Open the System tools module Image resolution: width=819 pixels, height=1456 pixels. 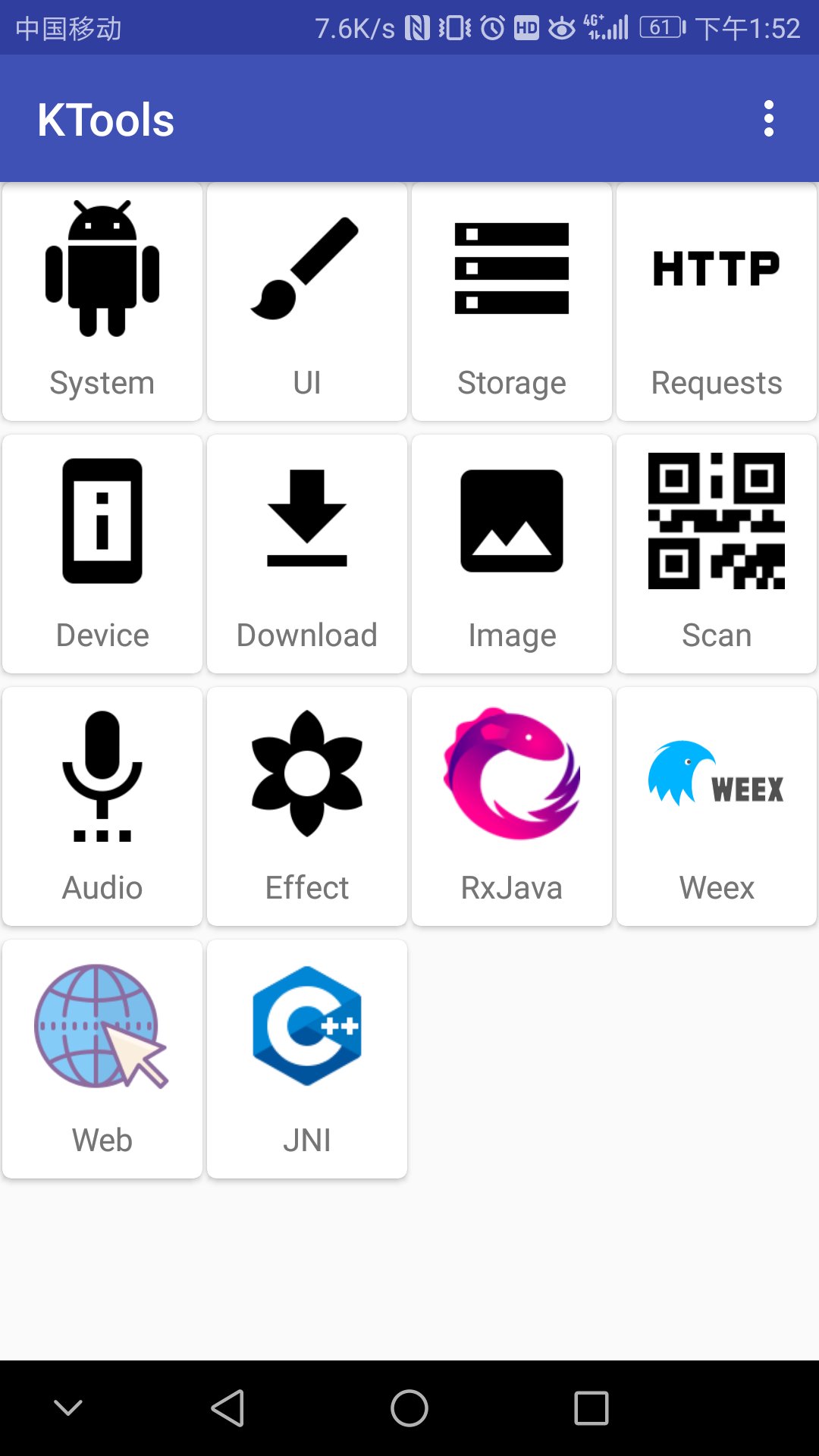click(102, 301)
